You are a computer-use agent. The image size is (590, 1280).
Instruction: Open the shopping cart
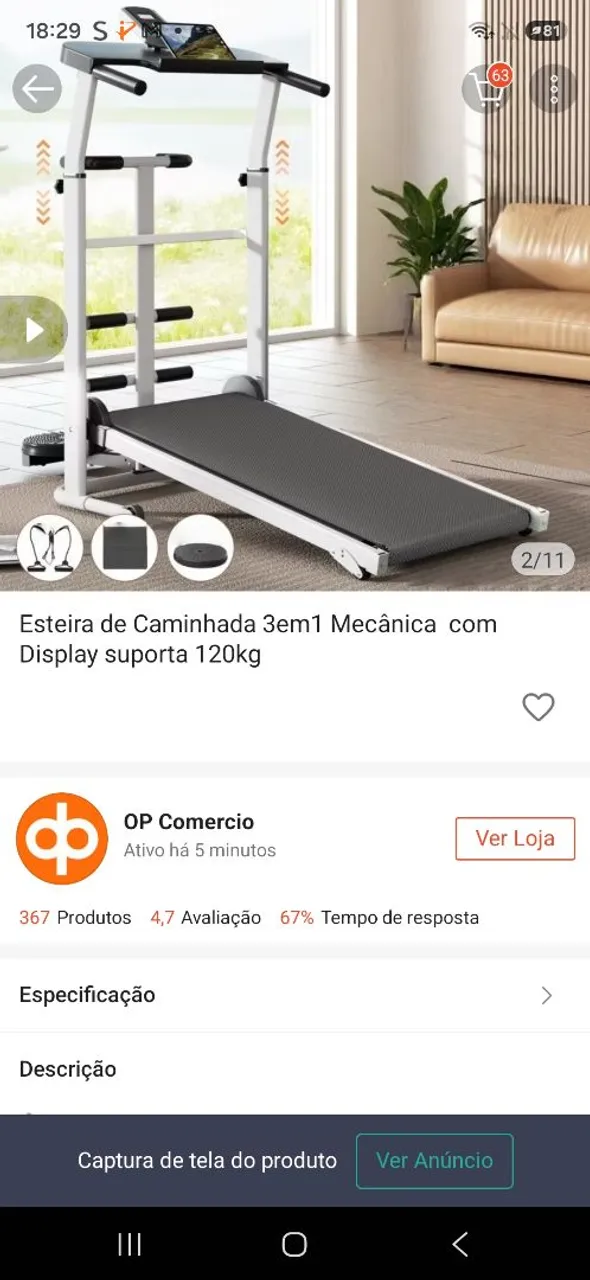487,89
